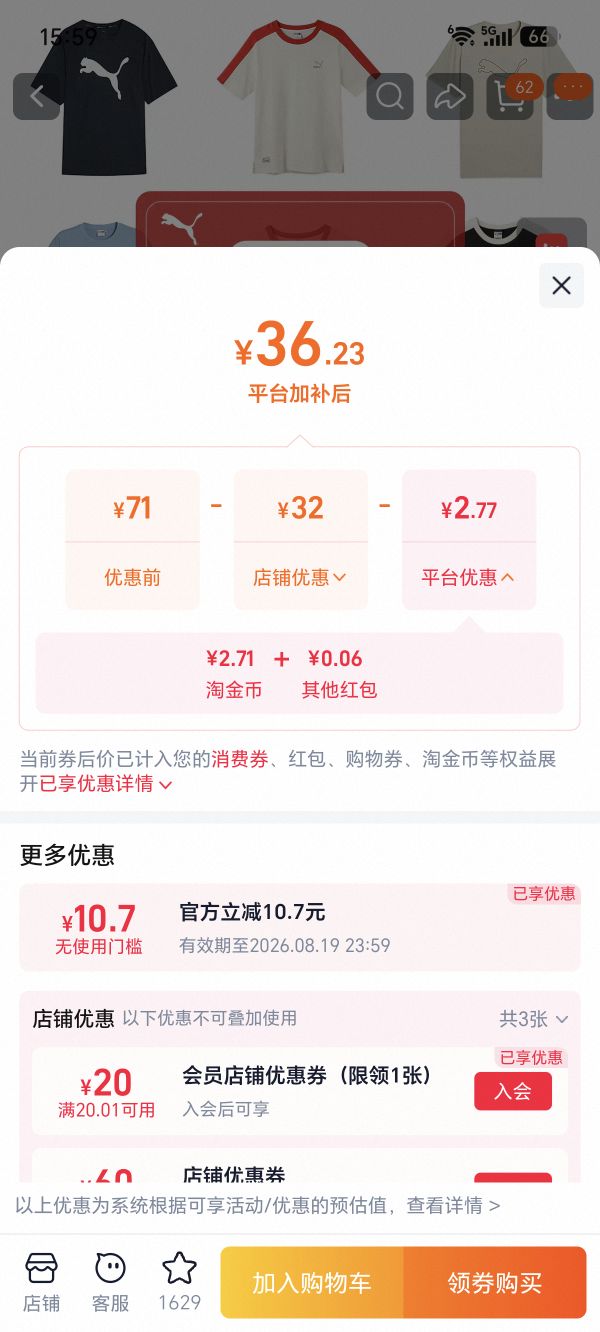Collapse the 平台优惠 breakdown
Viewport: 600px width, 1332px height.
pos(468,577)
